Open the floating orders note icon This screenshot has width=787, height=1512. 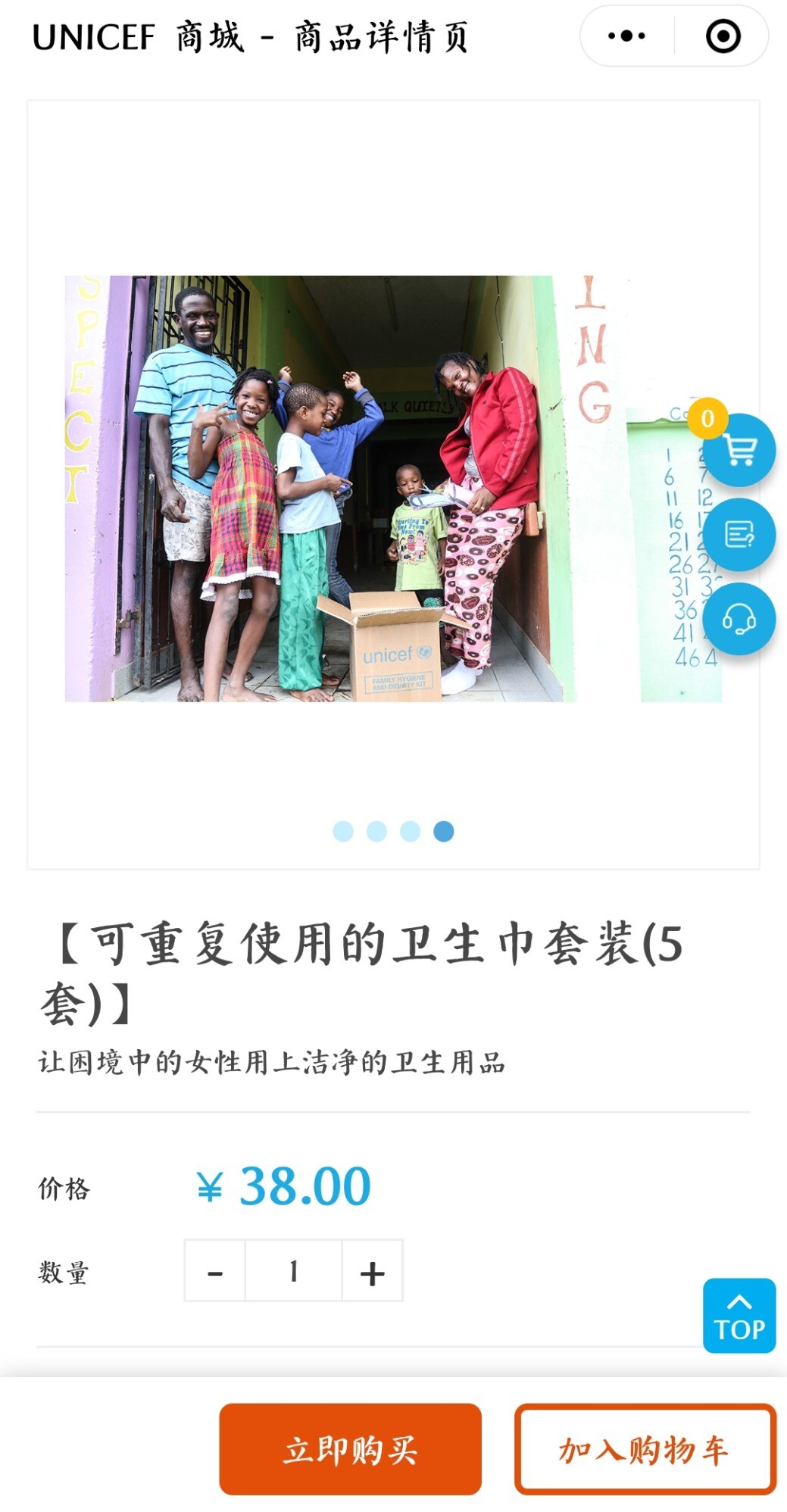739,535
